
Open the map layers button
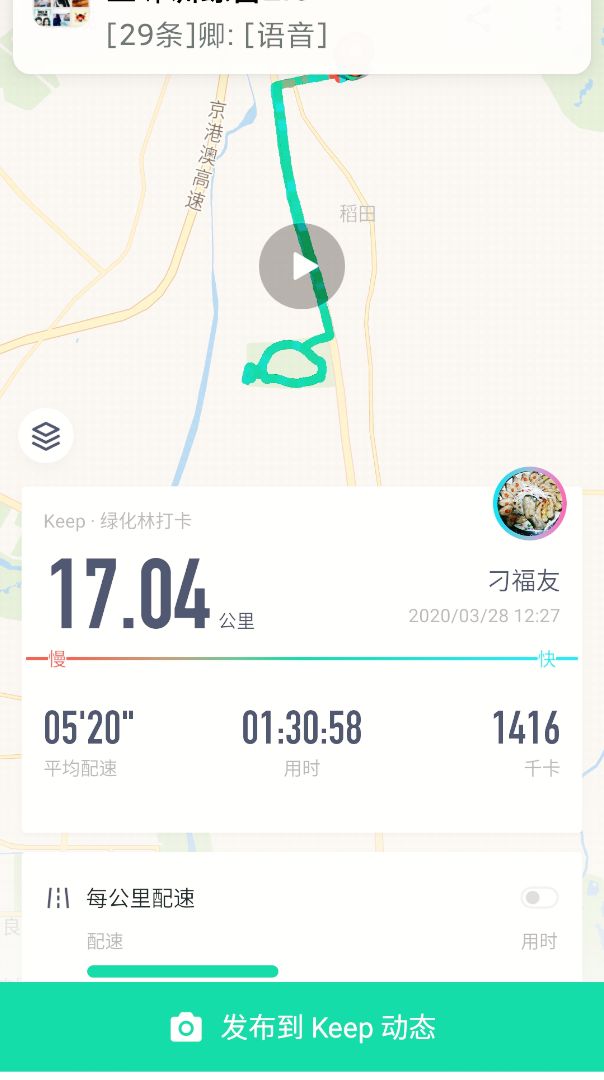[46, 436]
